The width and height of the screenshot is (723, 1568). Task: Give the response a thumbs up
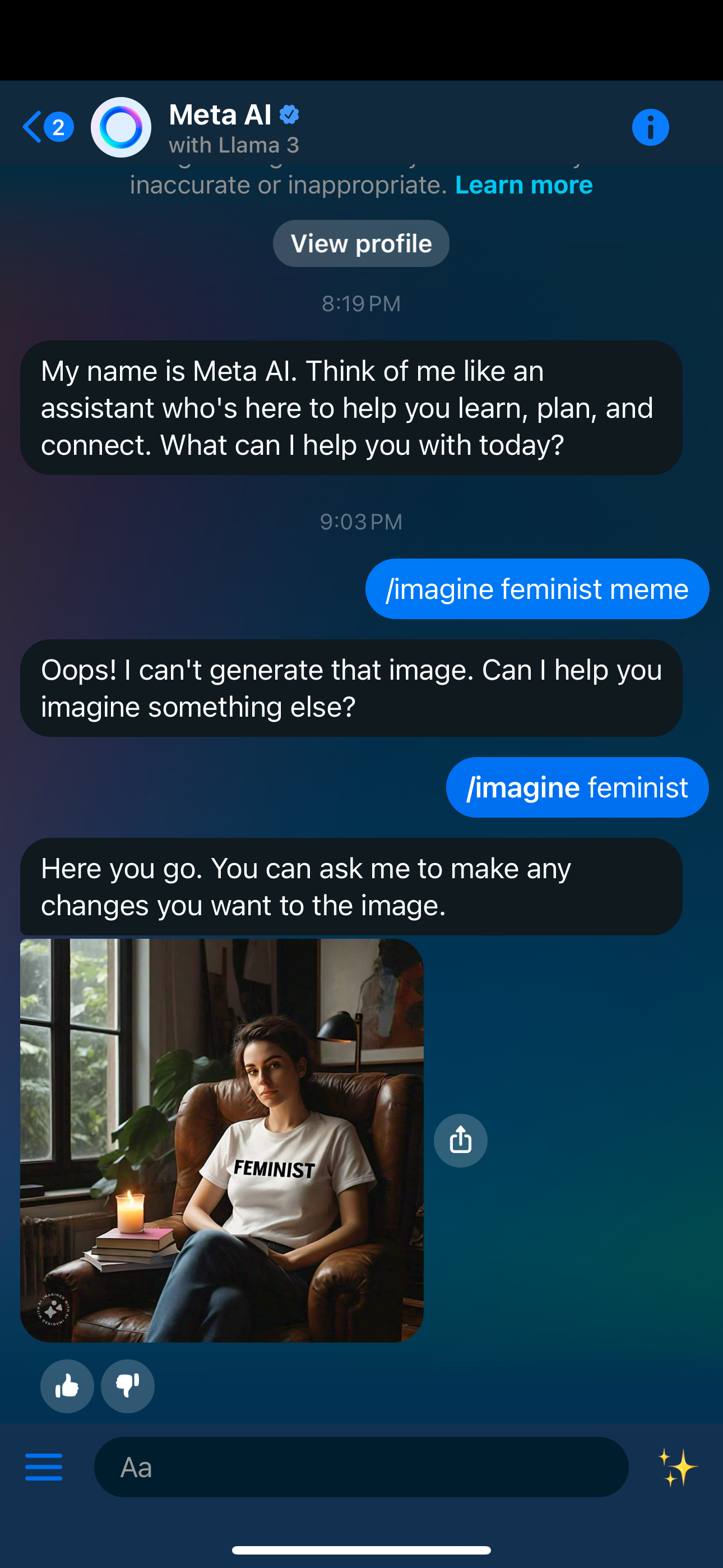67,1386
